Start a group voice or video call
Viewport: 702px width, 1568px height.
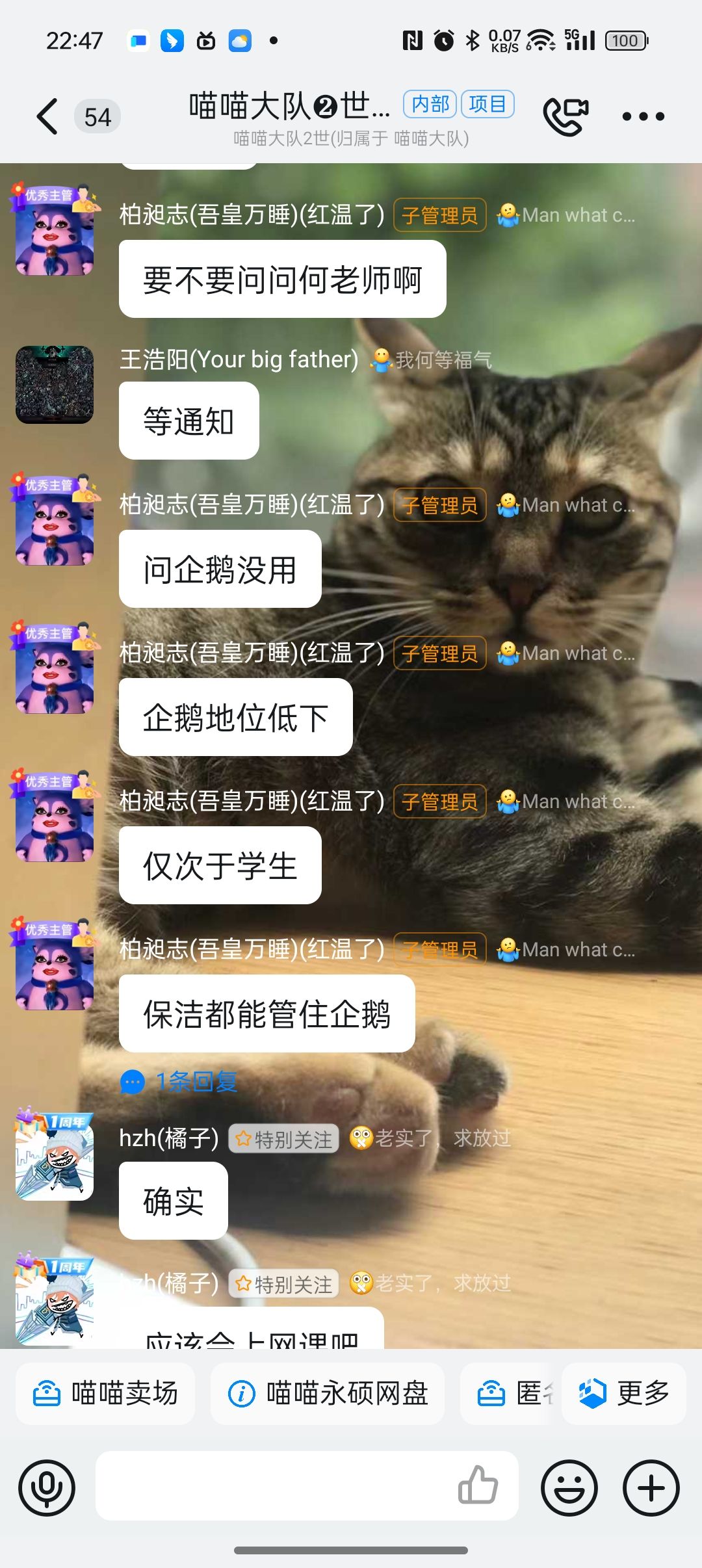[x=565, y=116]
